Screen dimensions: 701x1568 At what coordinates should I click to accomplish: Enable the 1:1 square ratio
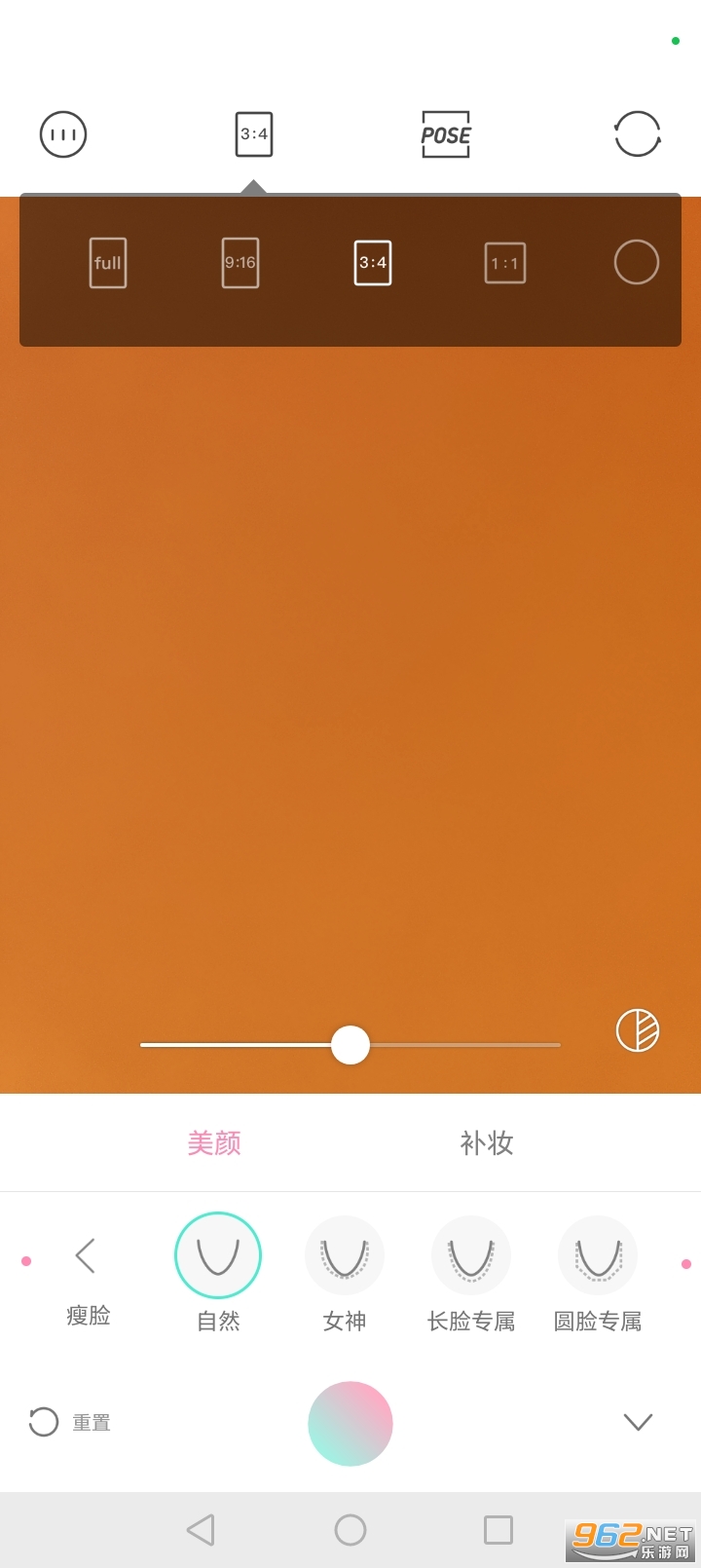click(x=503, y=262)
